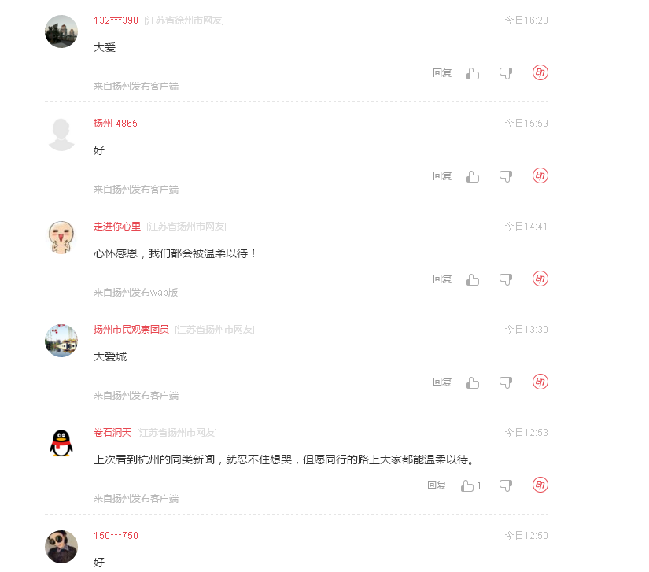Reply to 扬州市民观察团员's comment
The width and height of the screenshot is (649, 572).
point(441,382)
